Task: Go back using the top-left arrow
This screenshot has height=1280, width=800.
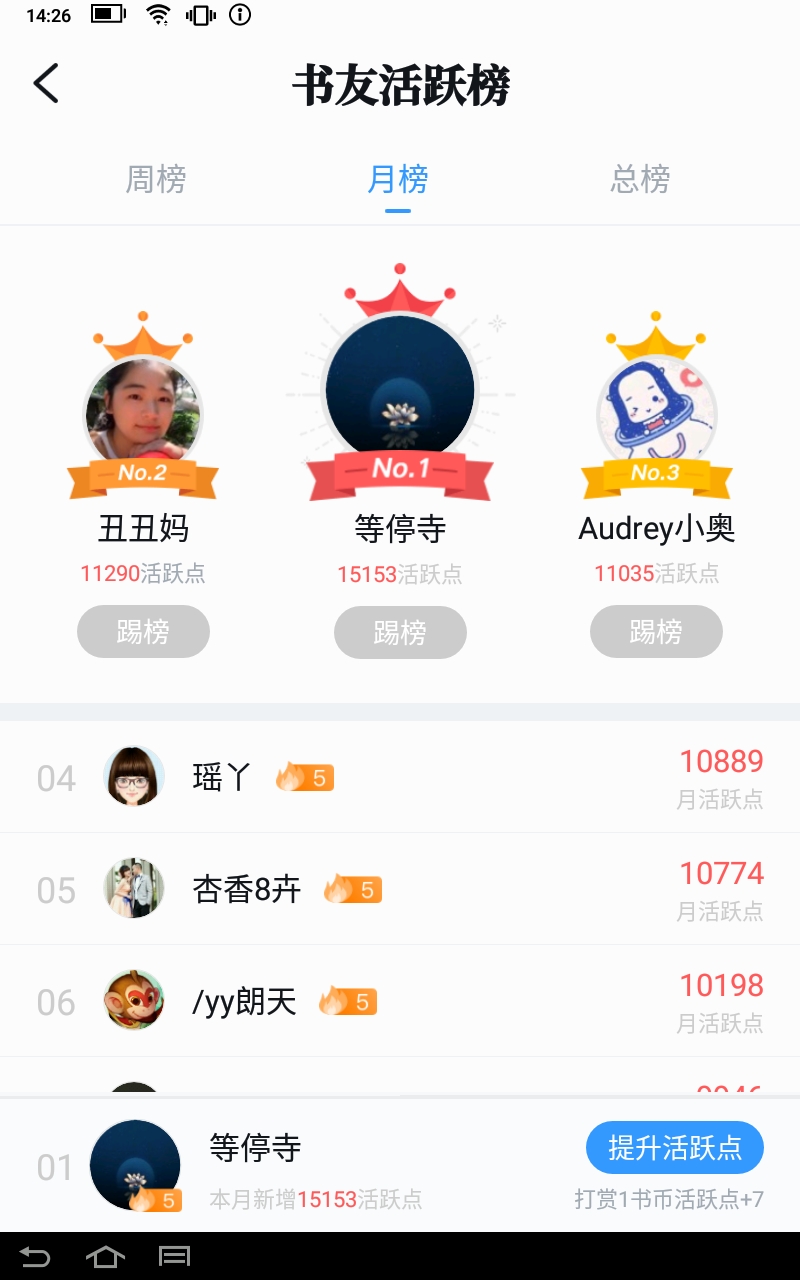Action: (46, 83)
